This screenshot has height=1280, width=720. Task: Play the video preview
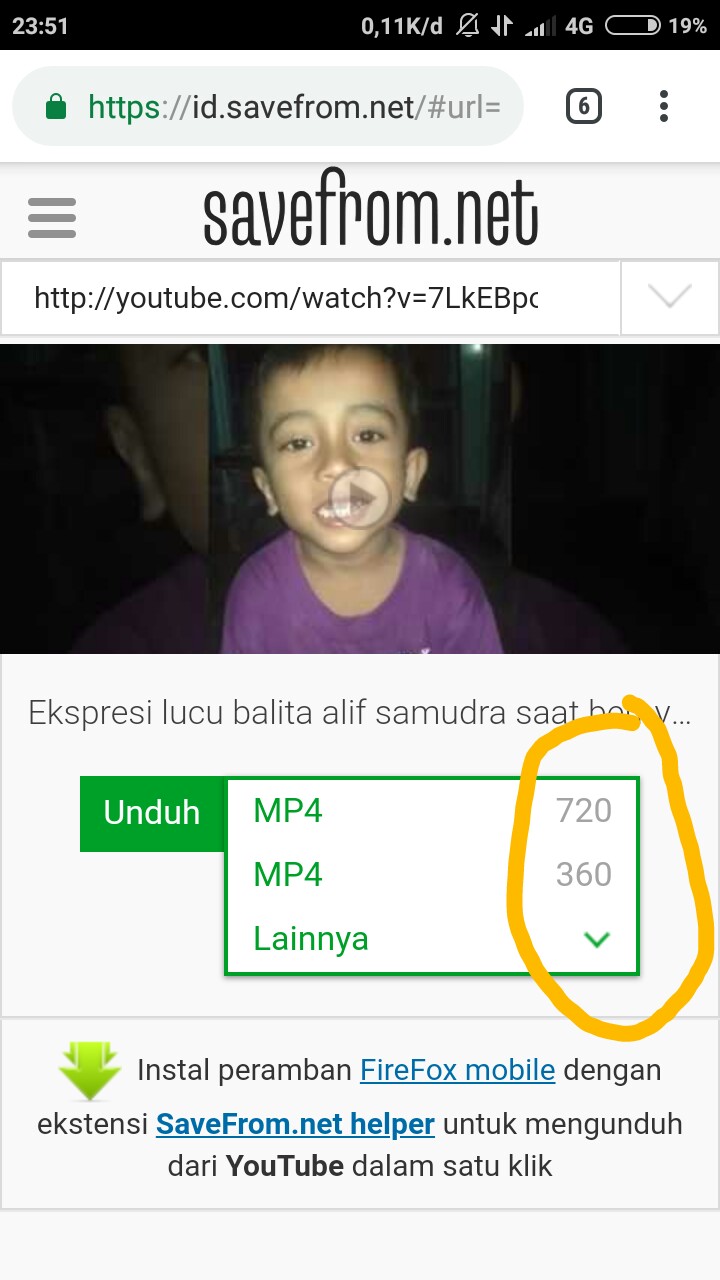pos(360,498)
